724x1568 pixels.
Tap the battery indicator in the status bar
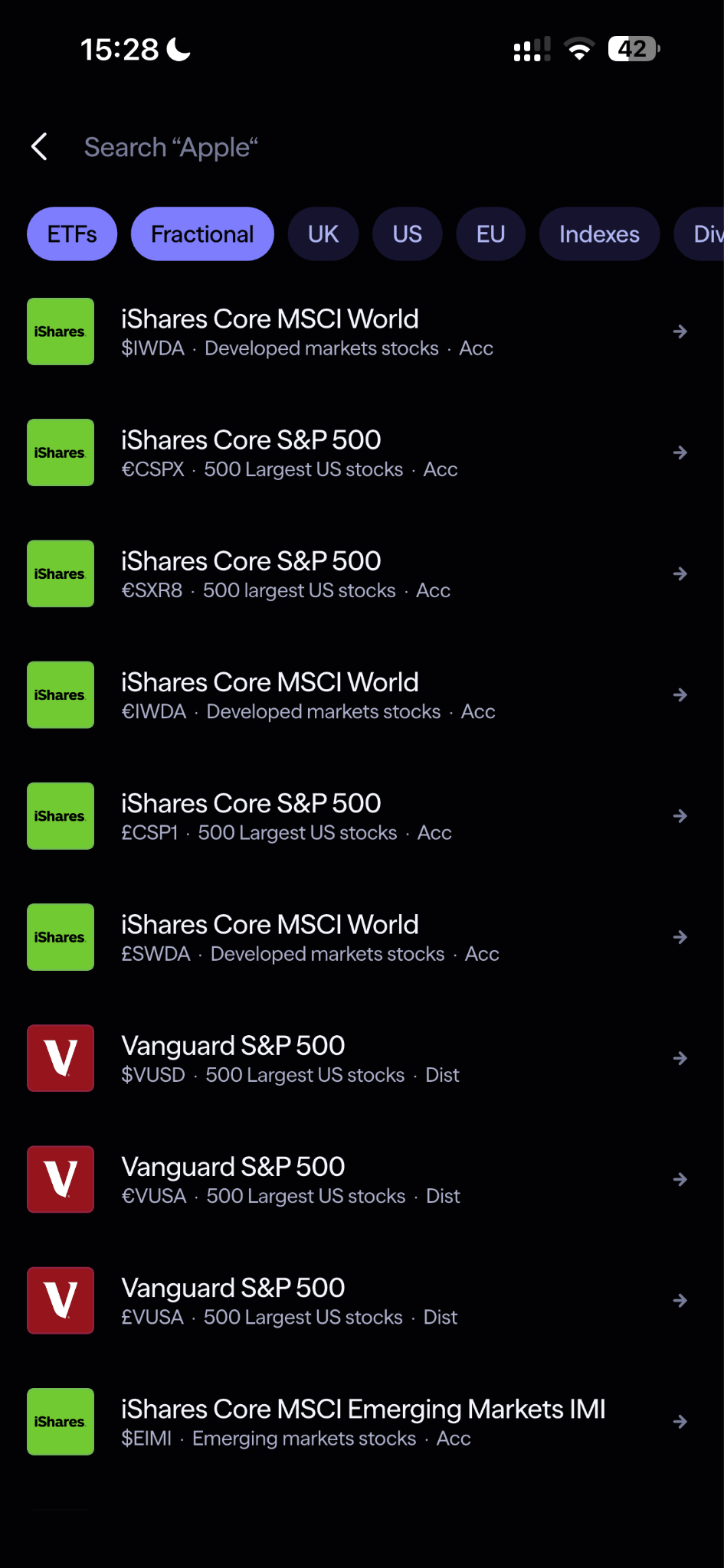(x=631, y=48)
